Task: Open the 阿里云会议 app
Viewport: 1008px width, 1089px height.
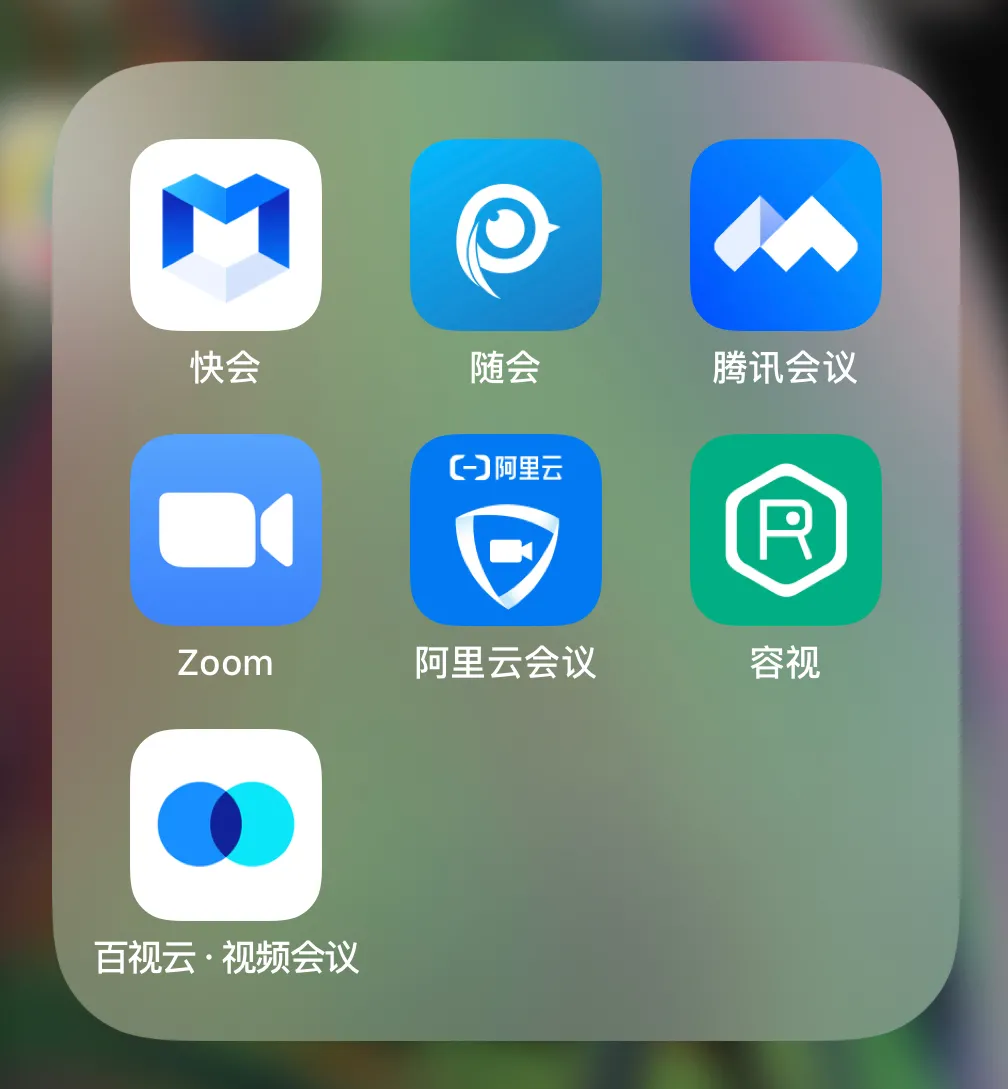Action: pos(505,530)
